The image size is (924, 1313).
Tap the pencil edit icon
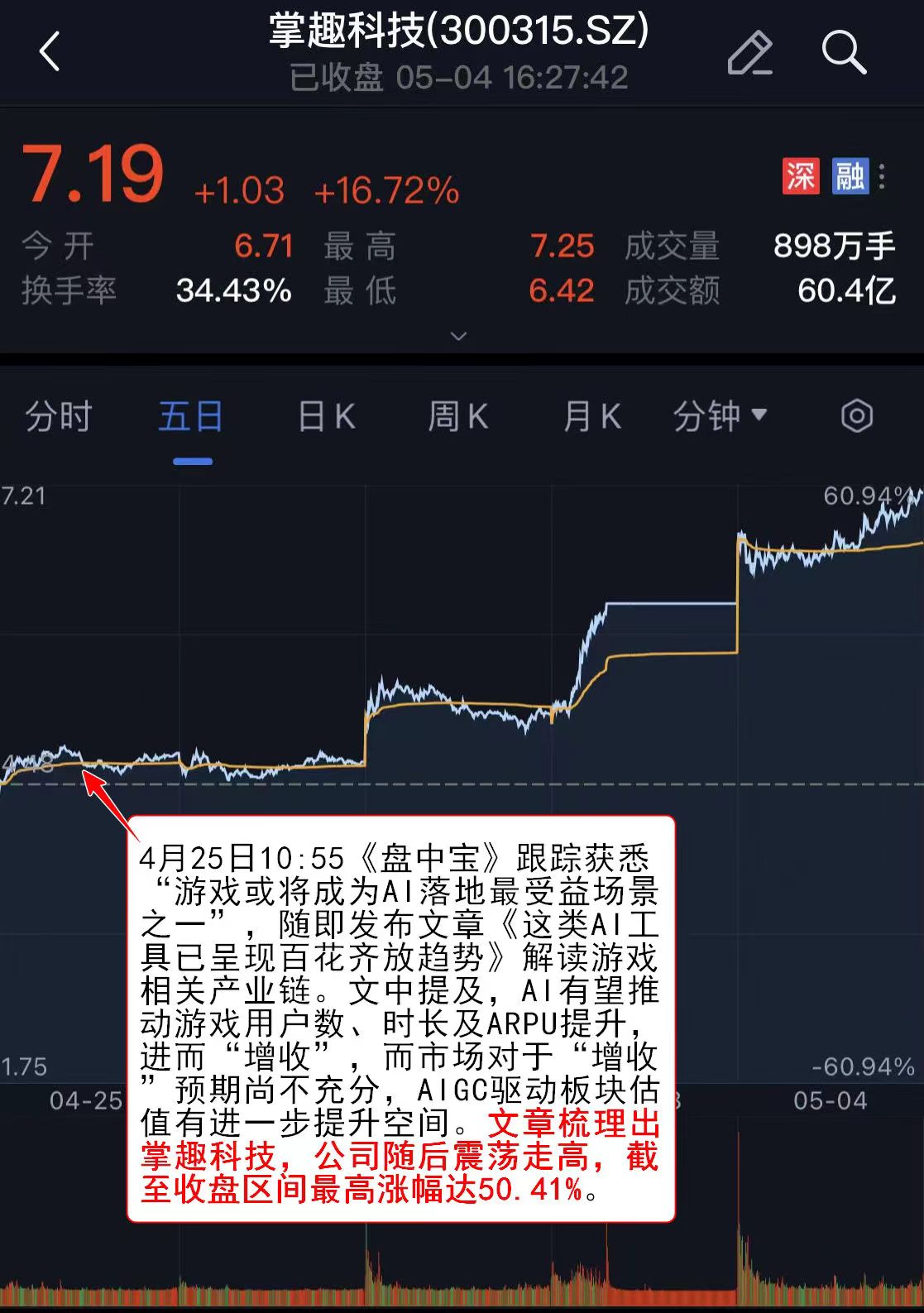point(749,54)
